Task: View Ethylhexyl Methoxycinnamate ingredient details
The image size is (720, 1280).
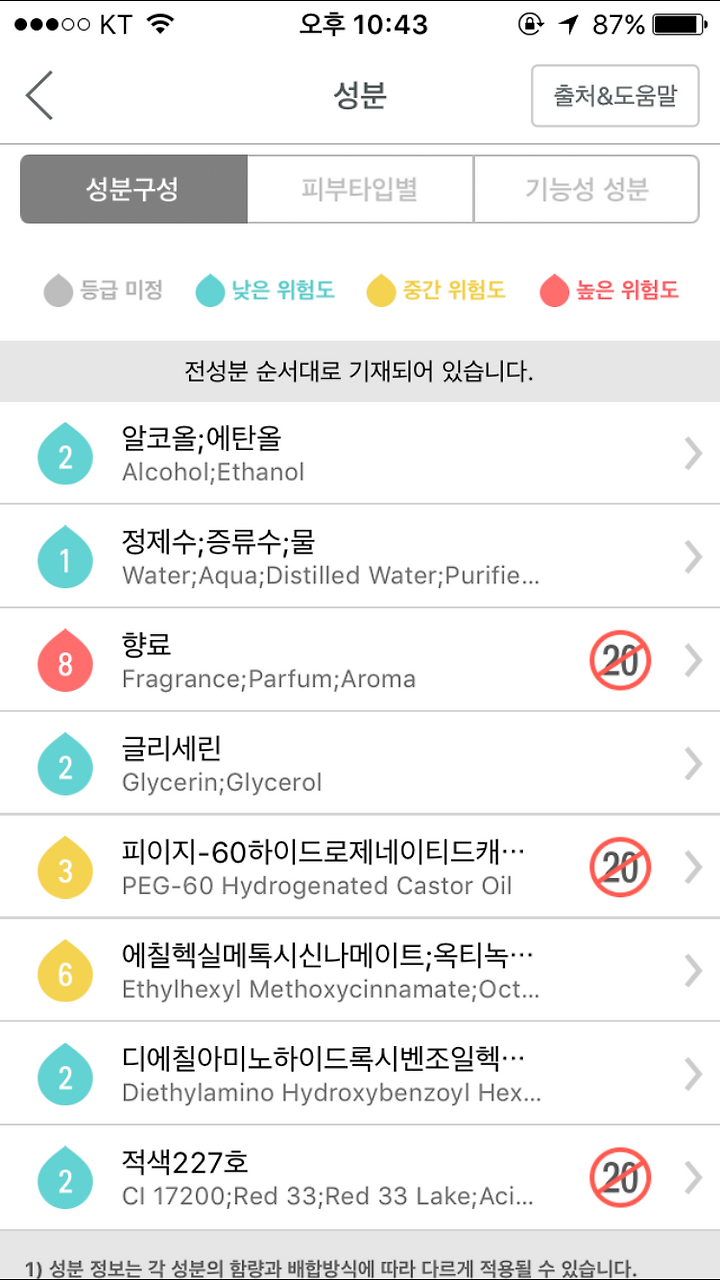Action: 360,970
